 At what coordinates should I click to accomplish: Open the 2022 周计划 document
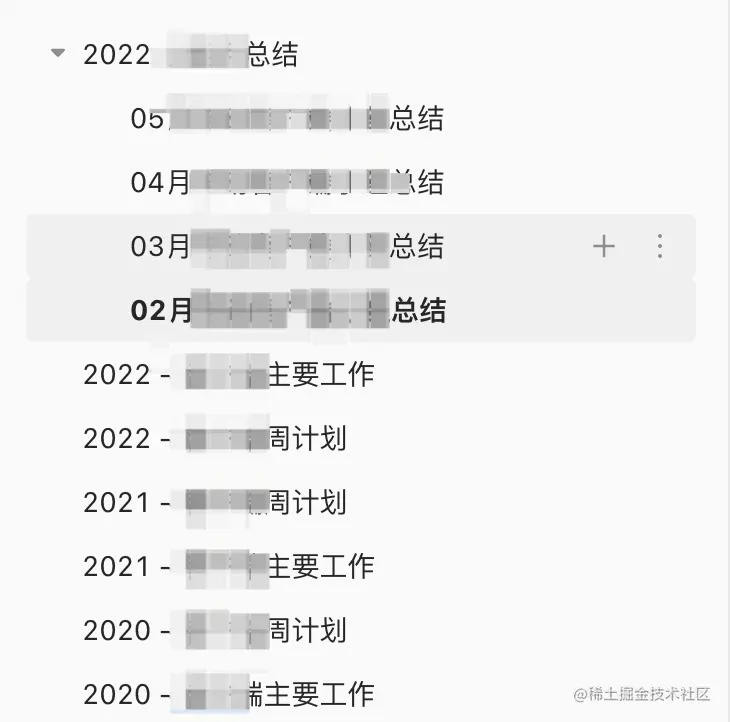(214, 438)
